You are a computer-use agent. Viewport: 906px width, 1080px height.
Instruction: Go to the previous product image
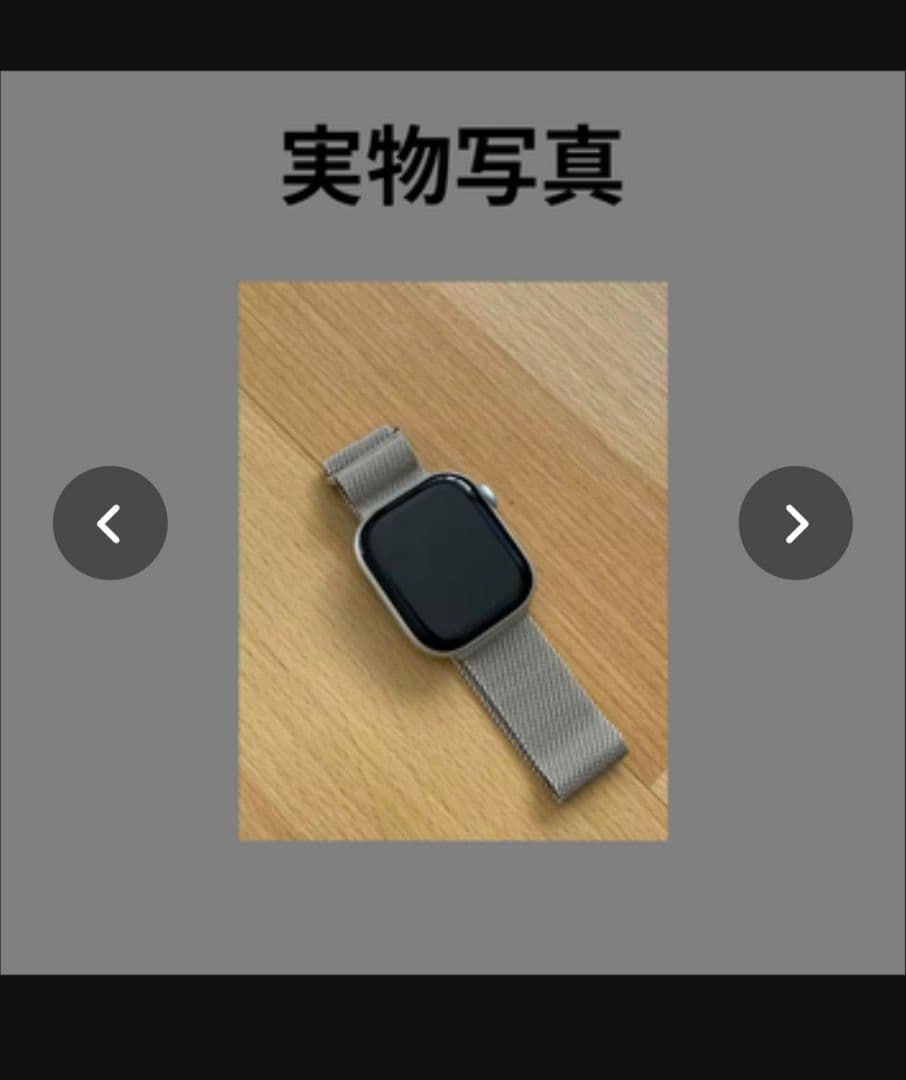pos(110,523)
